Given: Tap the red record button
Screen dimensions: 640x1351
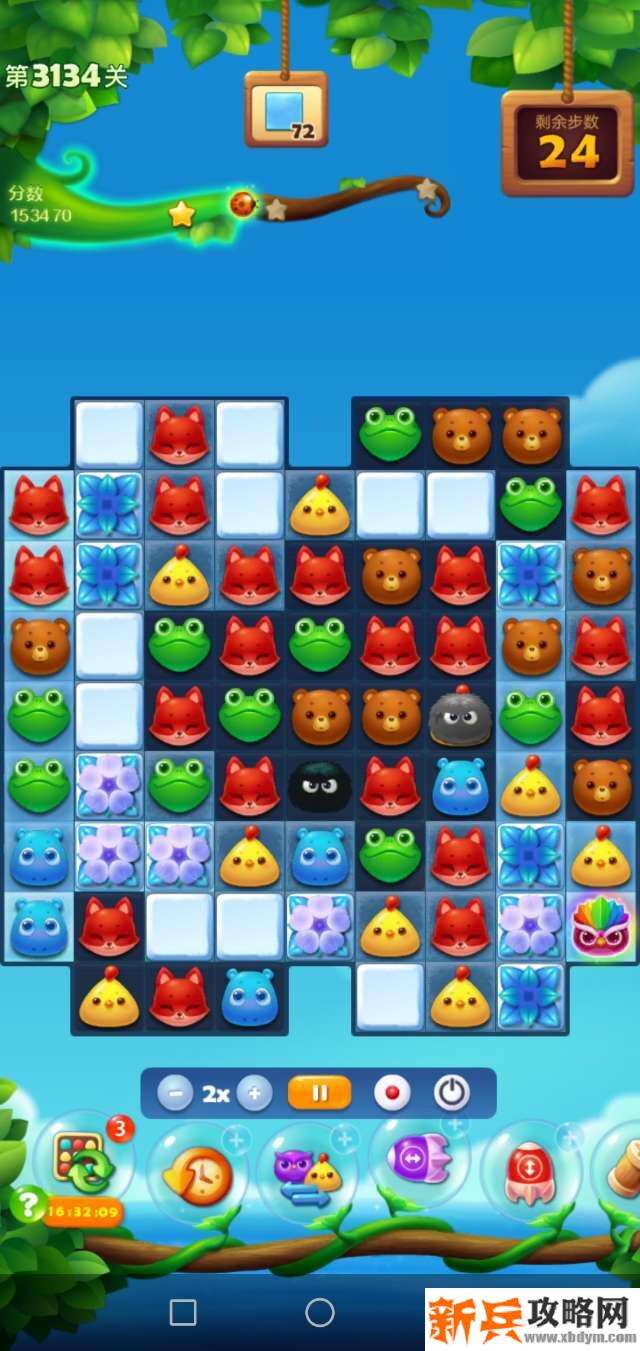Looking at the screenshot, I should pos(392,1093).
